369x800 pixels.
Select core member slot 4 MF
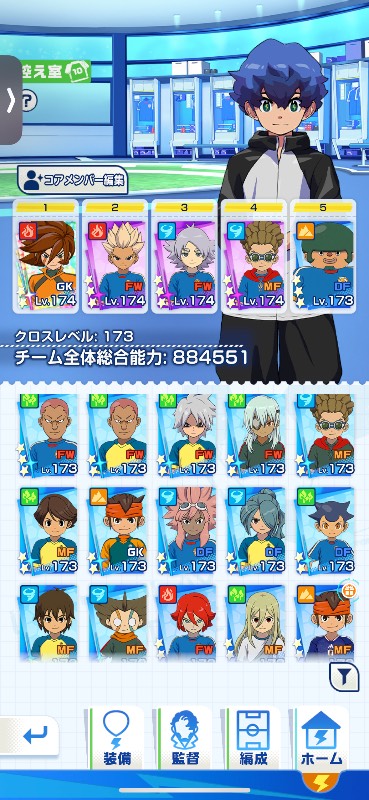(254, 256)
